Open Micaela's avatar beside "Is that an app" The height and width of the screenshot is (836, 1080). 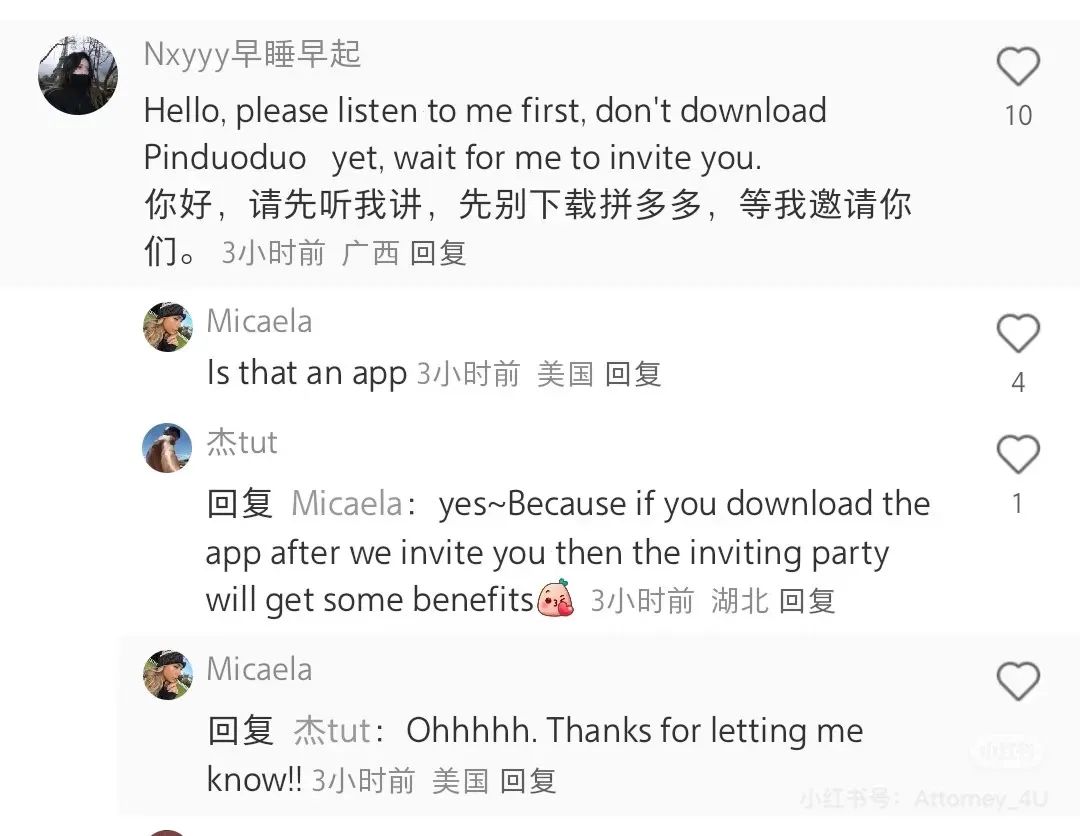[167, 327]
